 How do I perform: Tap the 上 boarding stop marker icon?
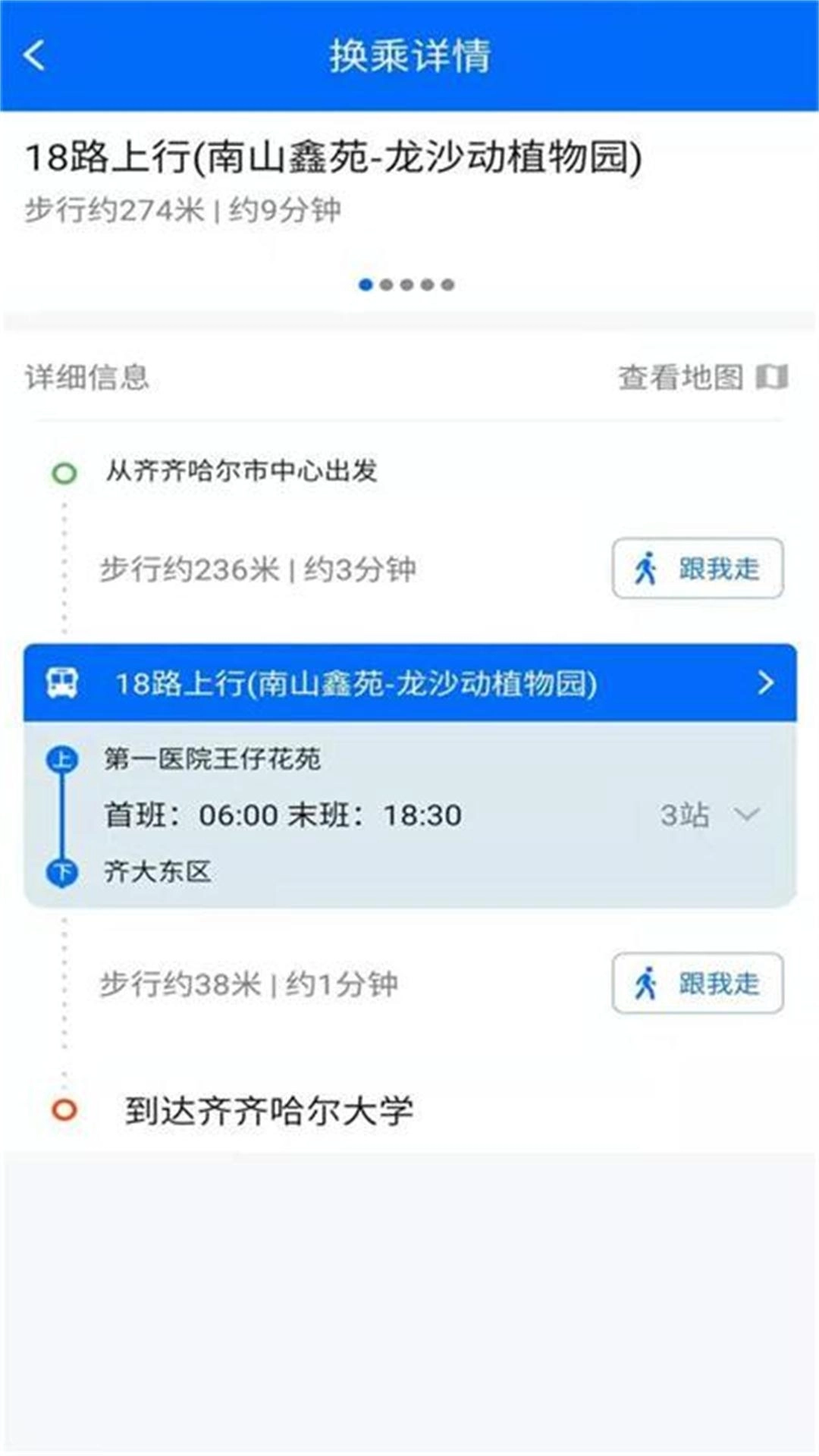click(62, 758)
